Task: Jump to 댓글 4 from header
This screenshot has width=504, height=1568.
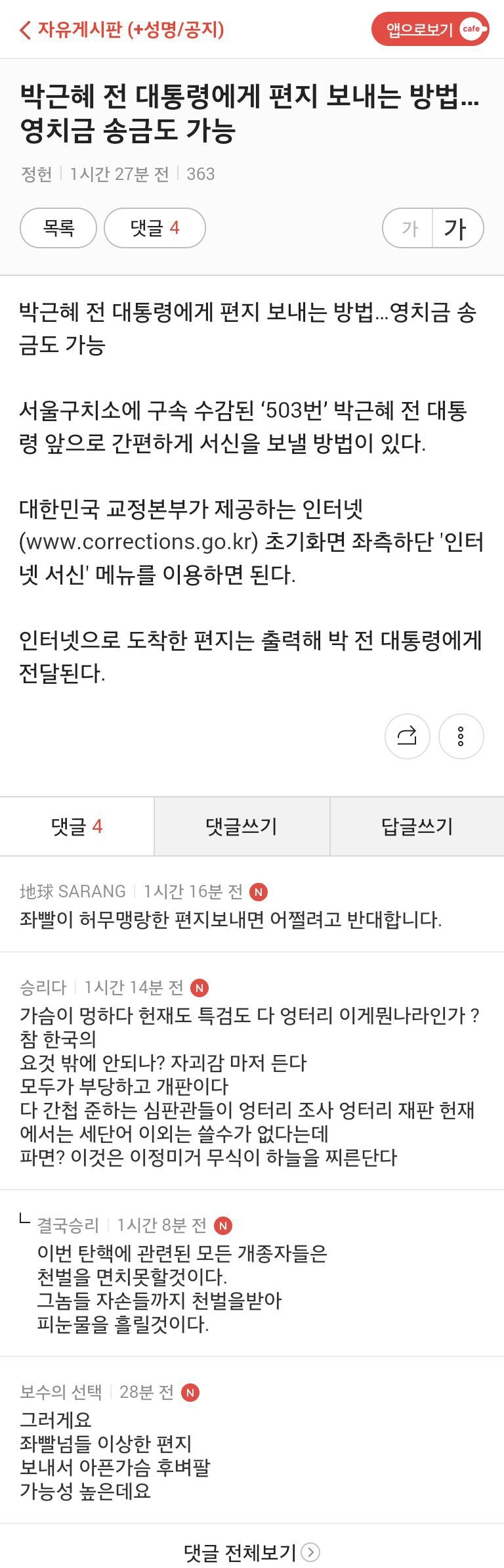Action: coord(155,228)
